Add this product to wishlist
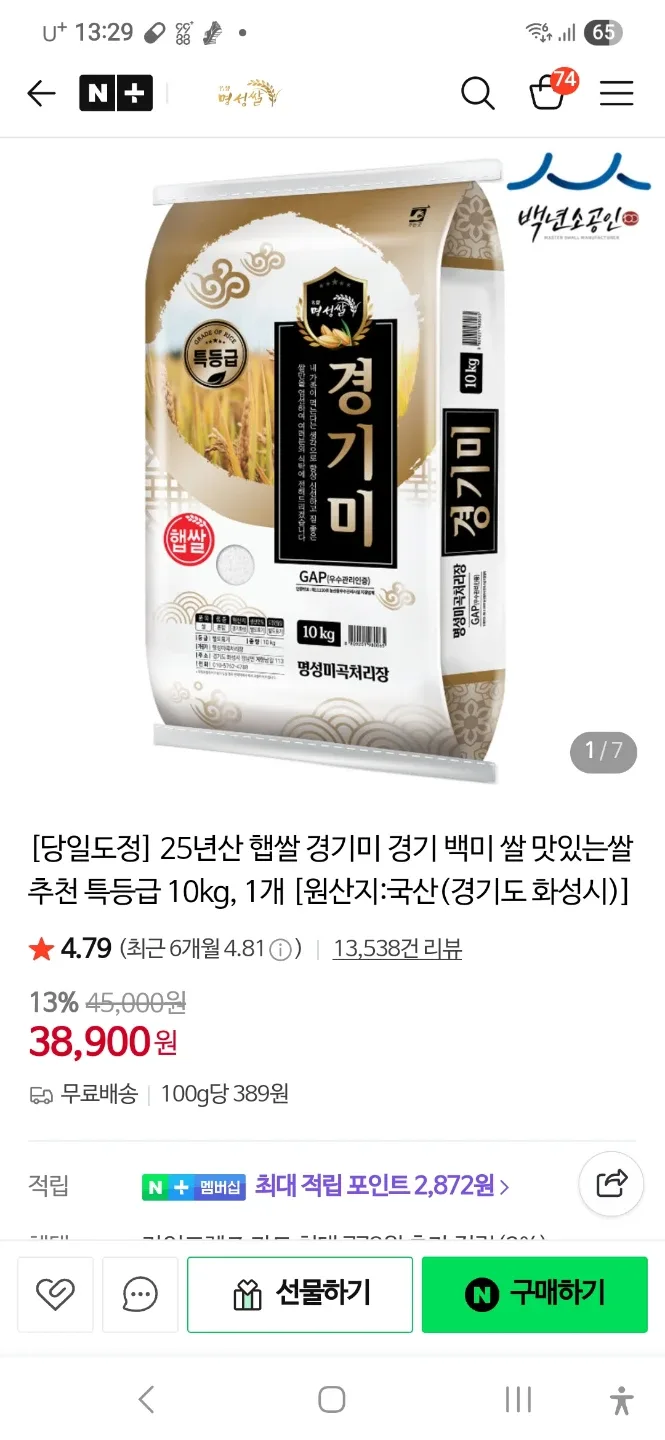665x1440 pixels. [55, 1294]
